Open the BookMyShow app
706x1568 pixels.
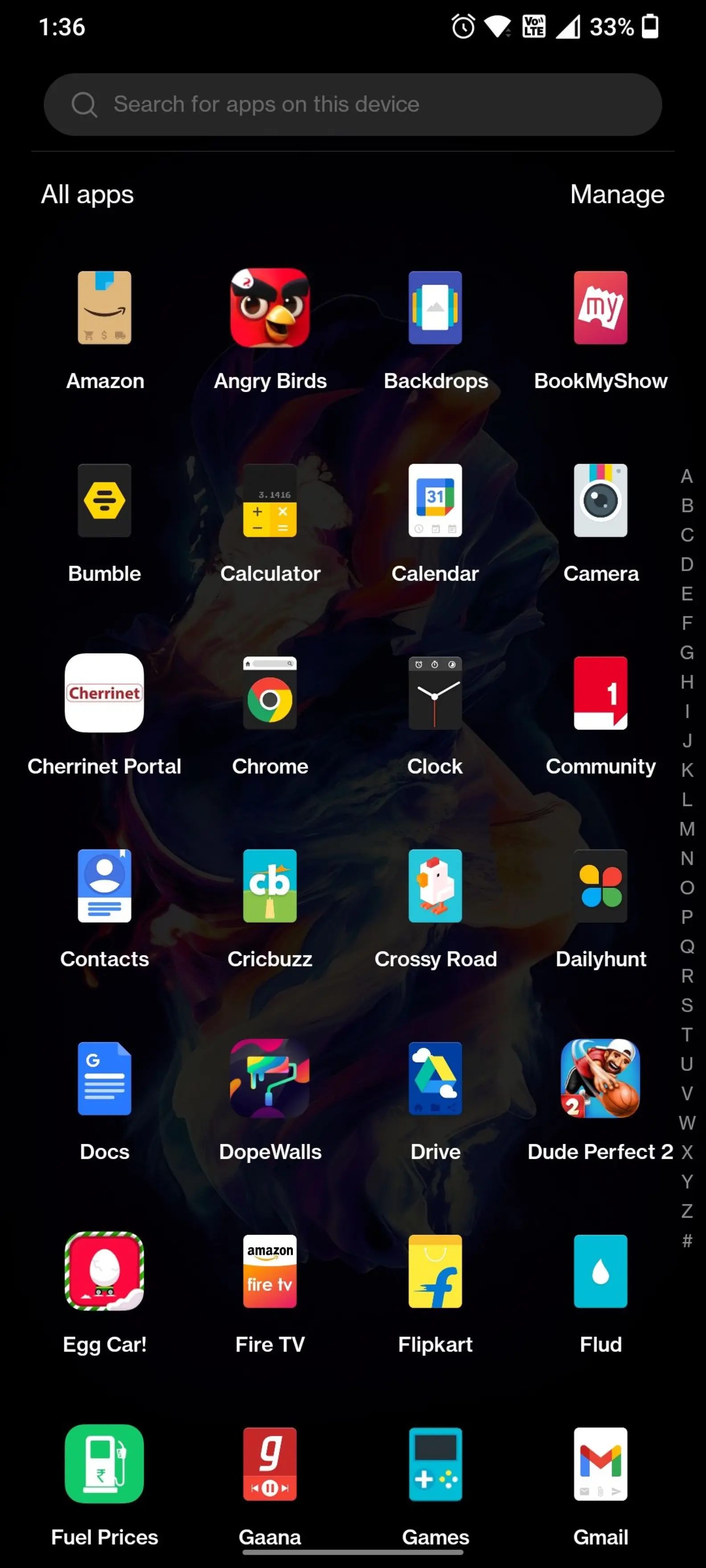coord(600,308)
